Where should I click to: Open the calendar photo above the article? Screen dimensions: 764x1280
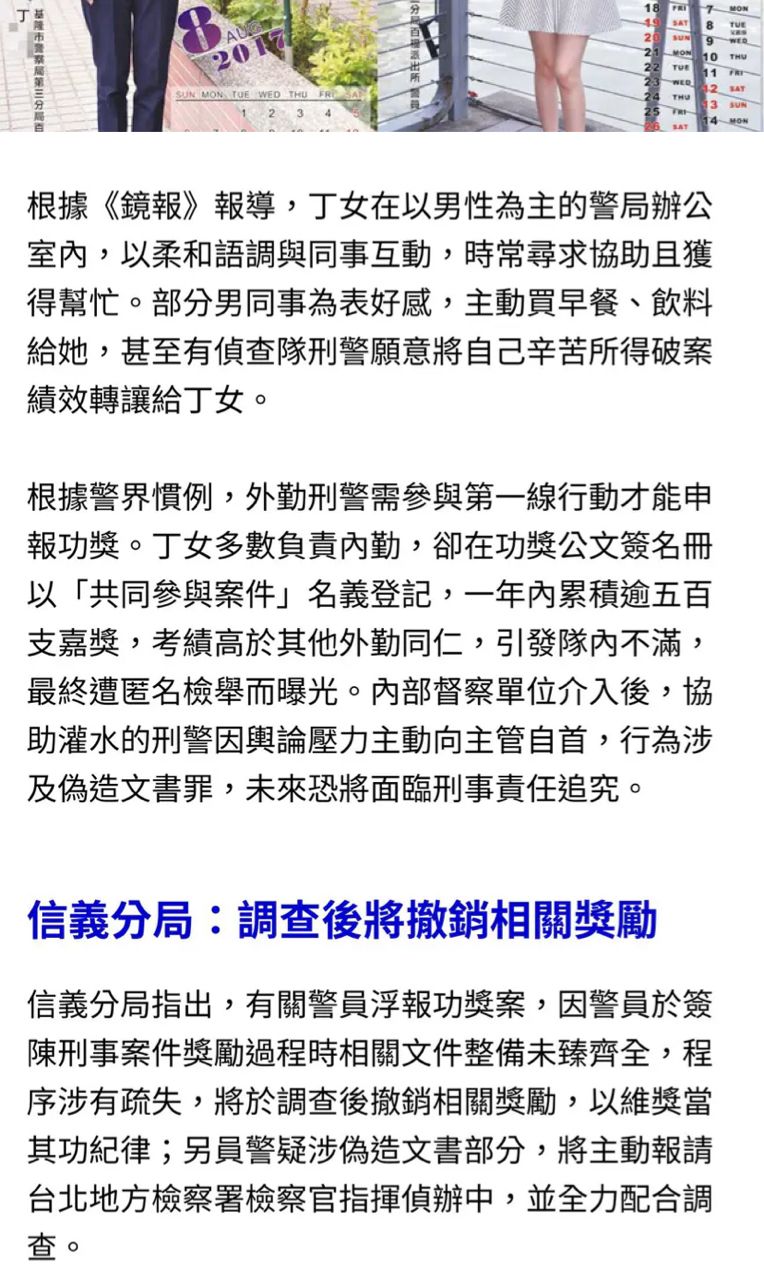click(x=382, y=66)
